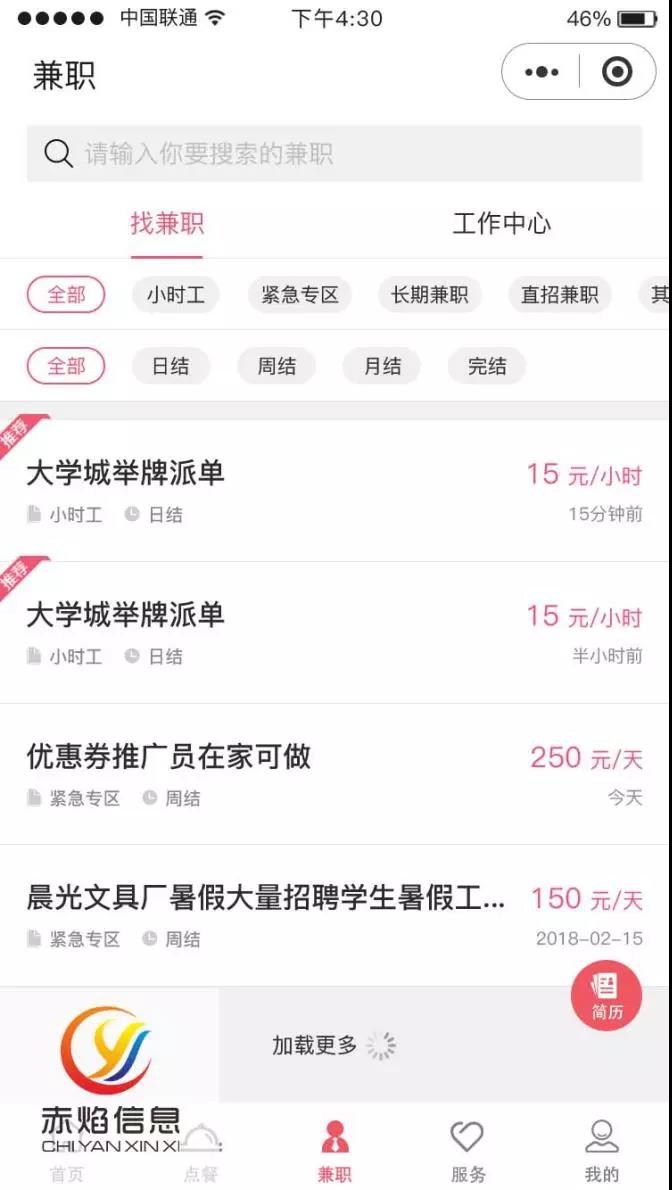Switch to the 工作中心 tab
This screenshot has height=1190, width=672.
coord(501,223)
